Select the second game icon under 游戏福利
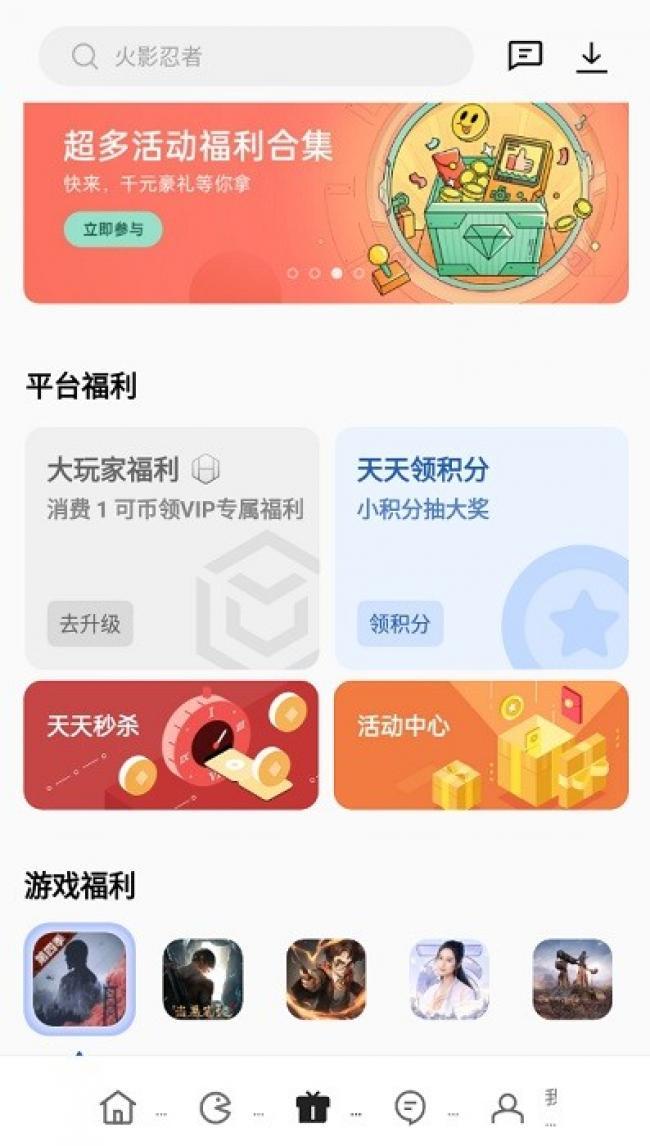The image size is (650, 1146). pos(203,978)
